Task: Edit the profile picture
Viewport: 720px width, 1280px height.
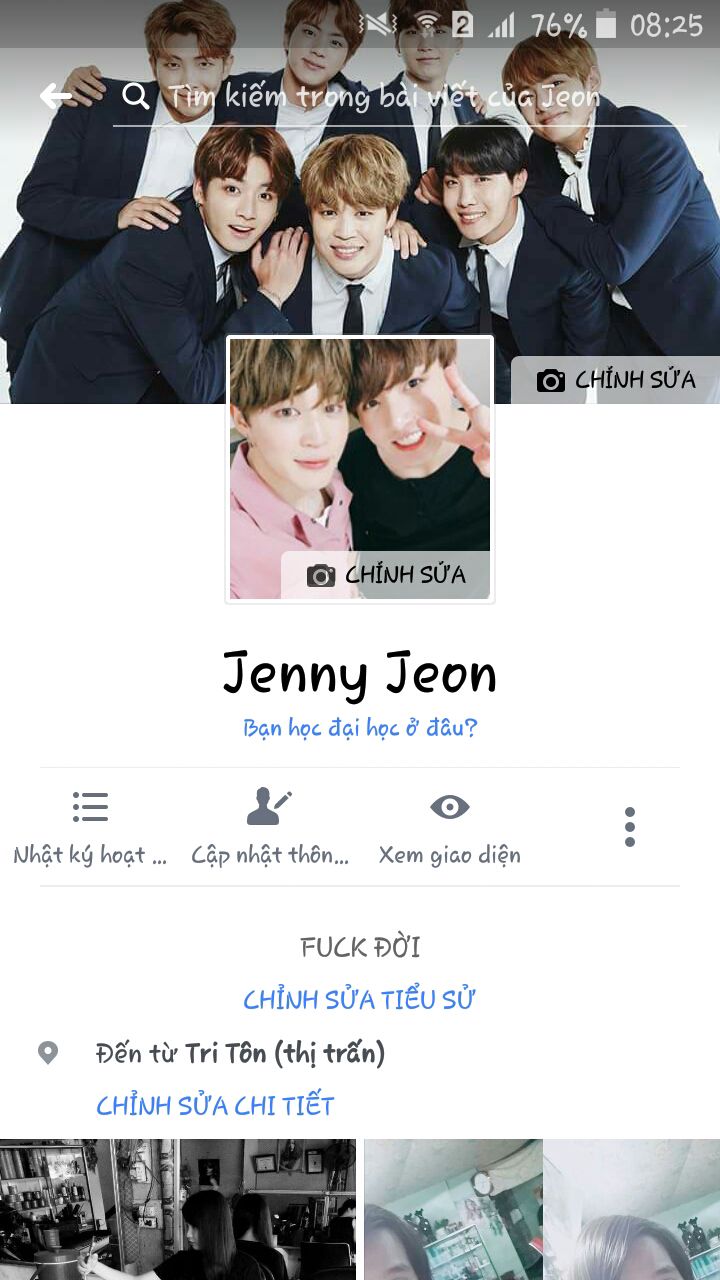Action: coord(386,575)
